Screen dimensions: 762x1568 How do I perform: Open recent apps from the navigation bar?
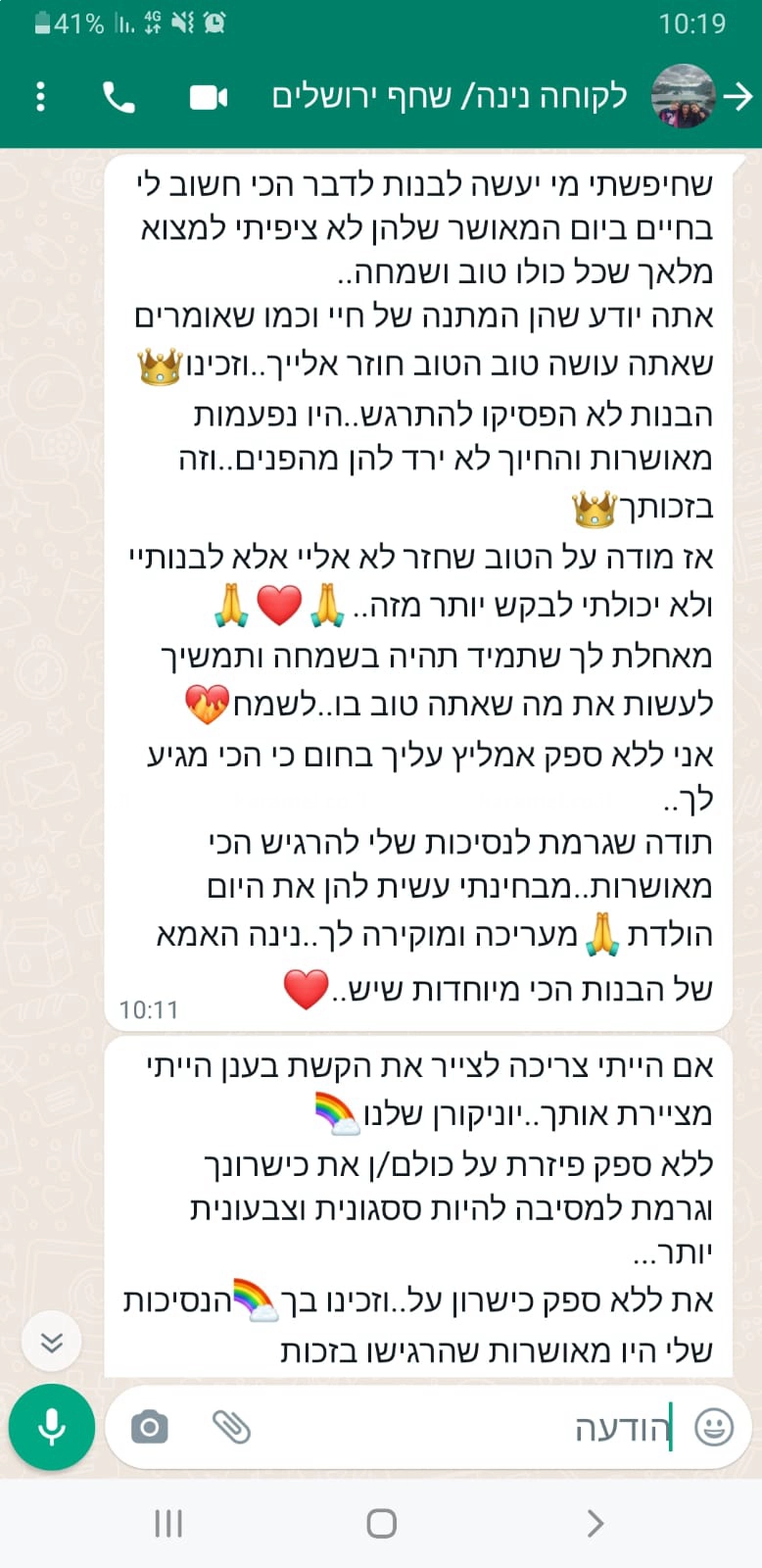(x=168, y=1523)
